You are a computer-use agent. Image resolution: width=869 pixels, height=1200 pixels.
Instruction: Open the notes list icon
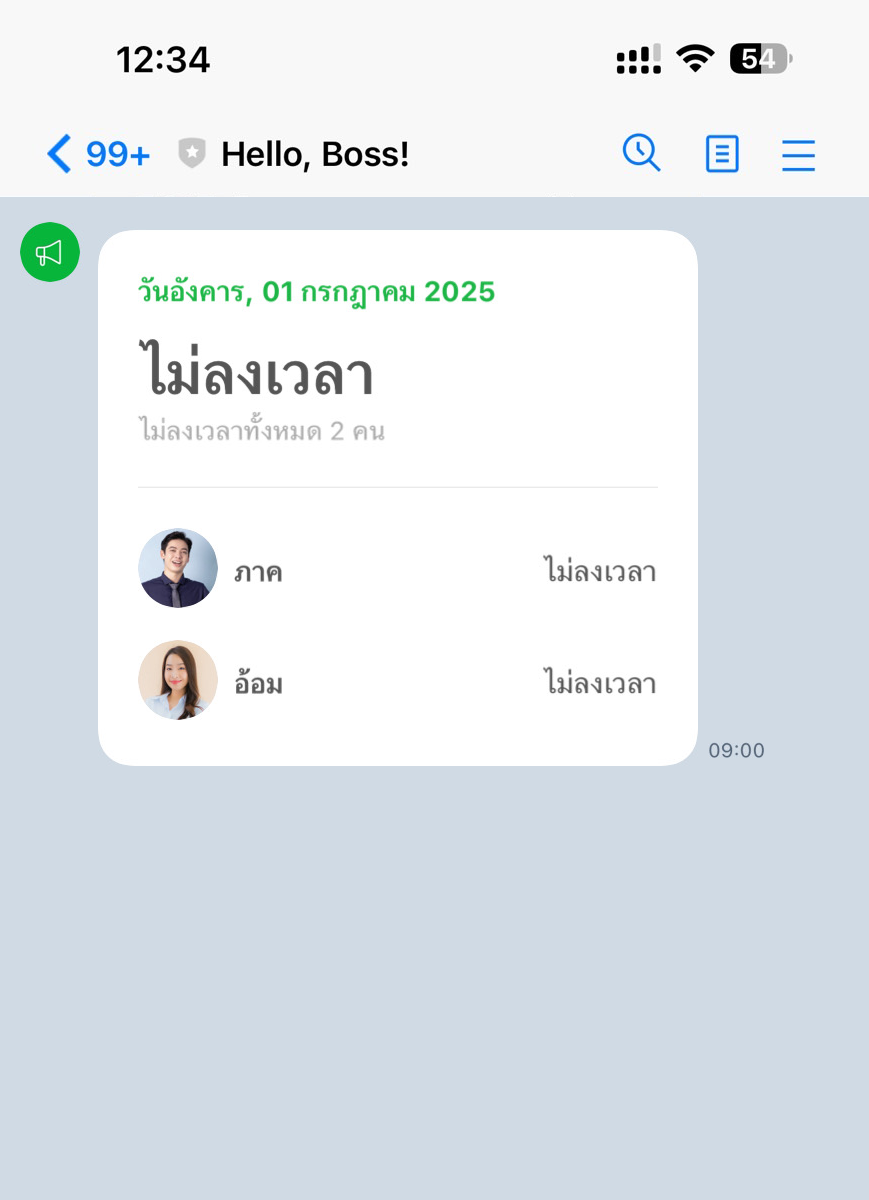tap(721, 155)
